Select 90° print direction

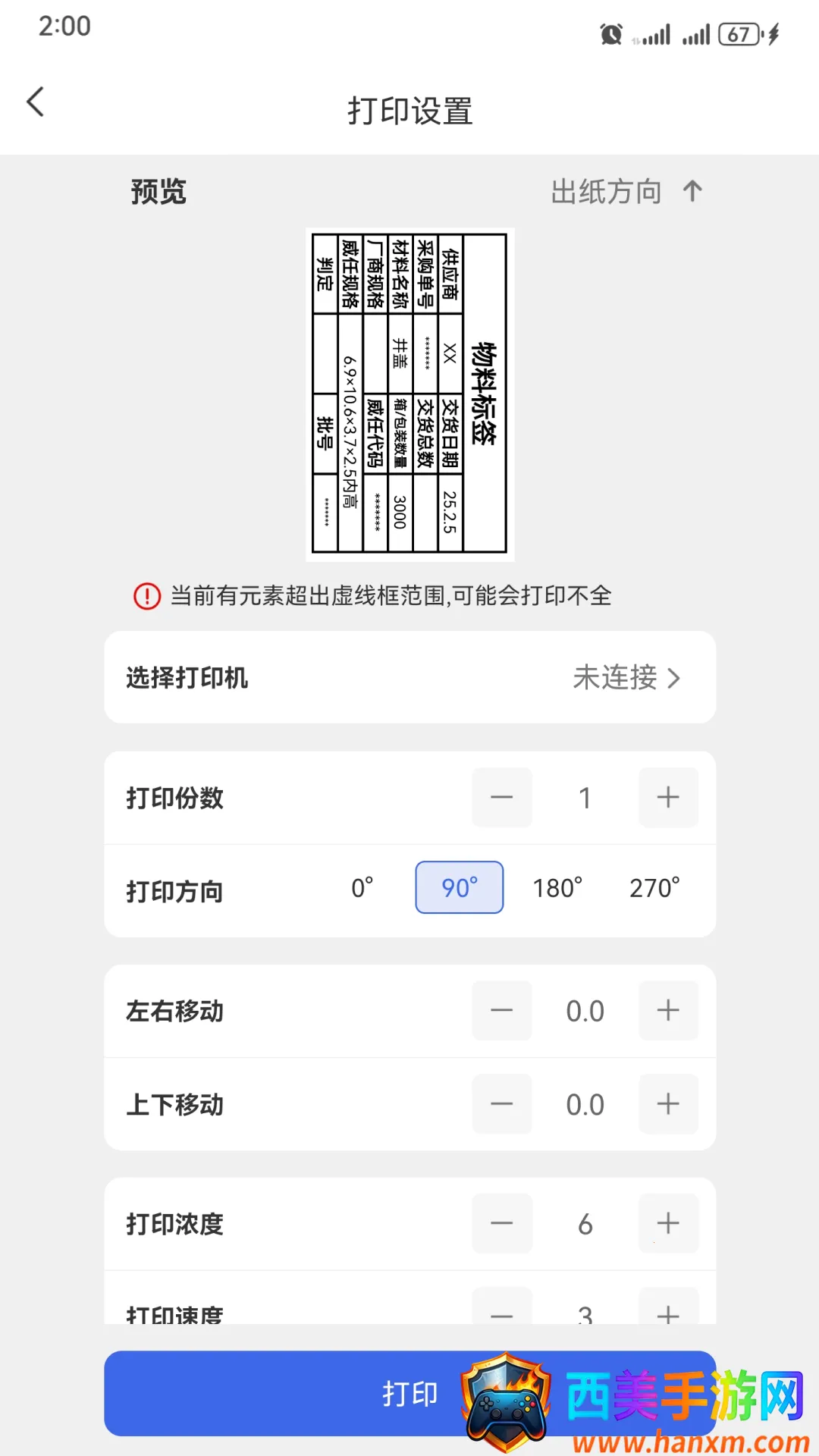(x=460, y=887)
